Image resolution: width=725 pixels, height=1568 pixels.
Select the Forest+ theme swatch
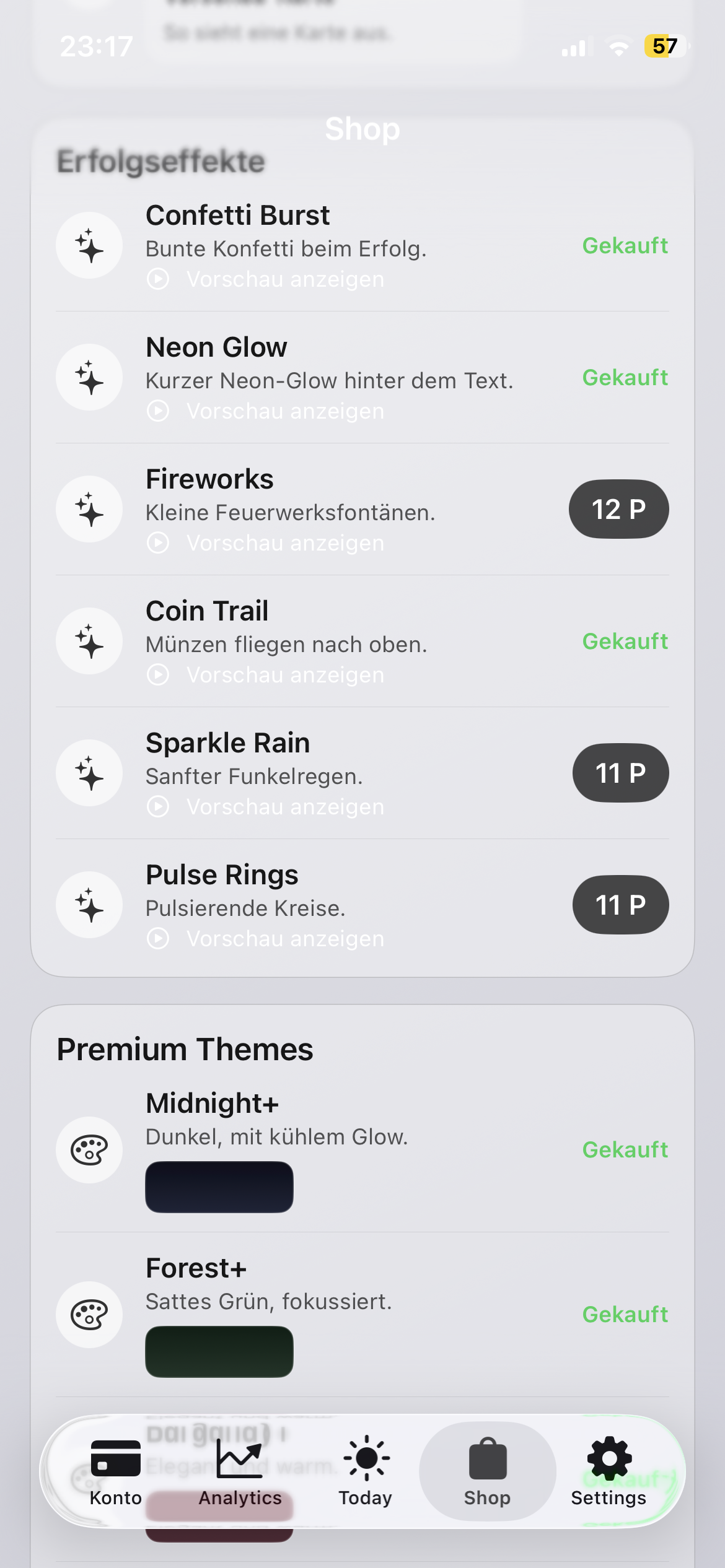click(219, 1351)
